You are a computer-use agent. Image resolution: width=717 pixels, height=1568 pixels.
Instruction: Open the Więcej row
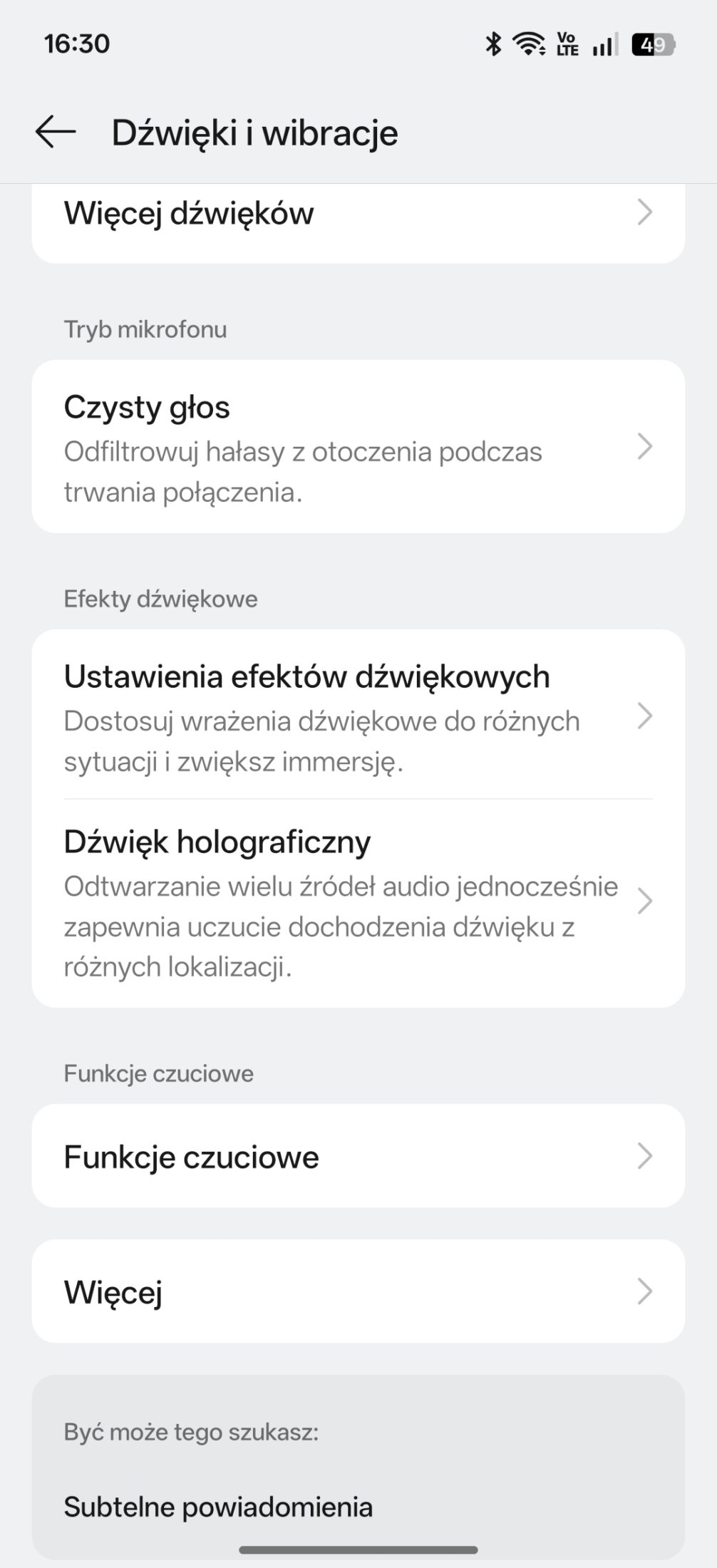click(358, 1291)
